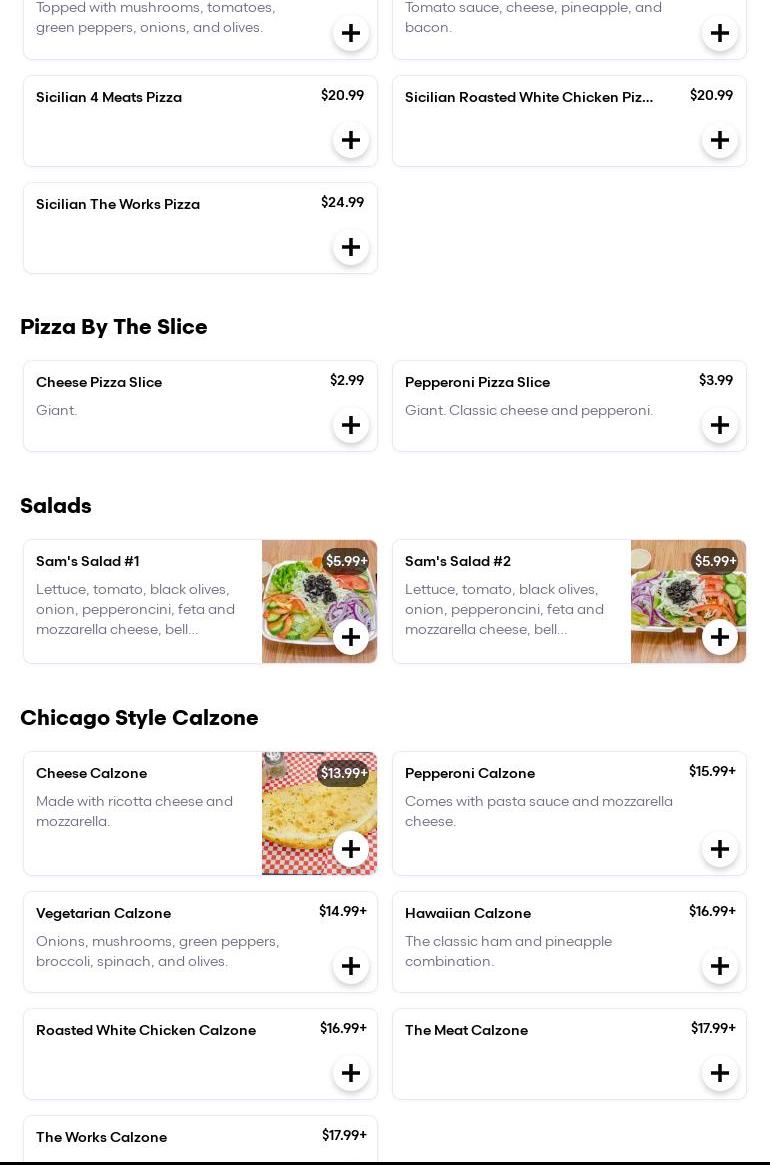Add Sam's Salad #2 to order
The image size is (770, 1165).
[720, 637]
